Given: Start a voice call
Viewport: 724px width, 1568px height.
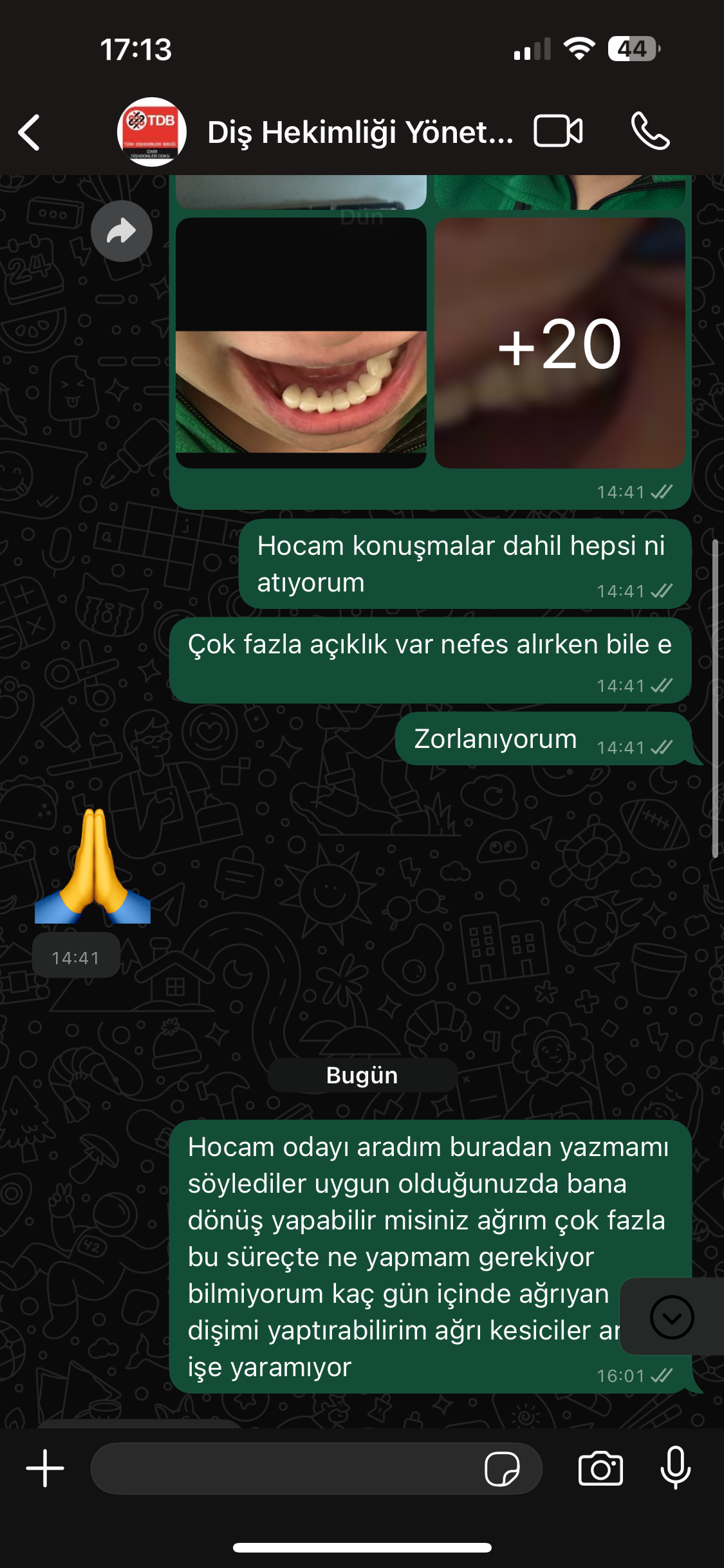Looking at the screenshot, I should tap(650, 131).
